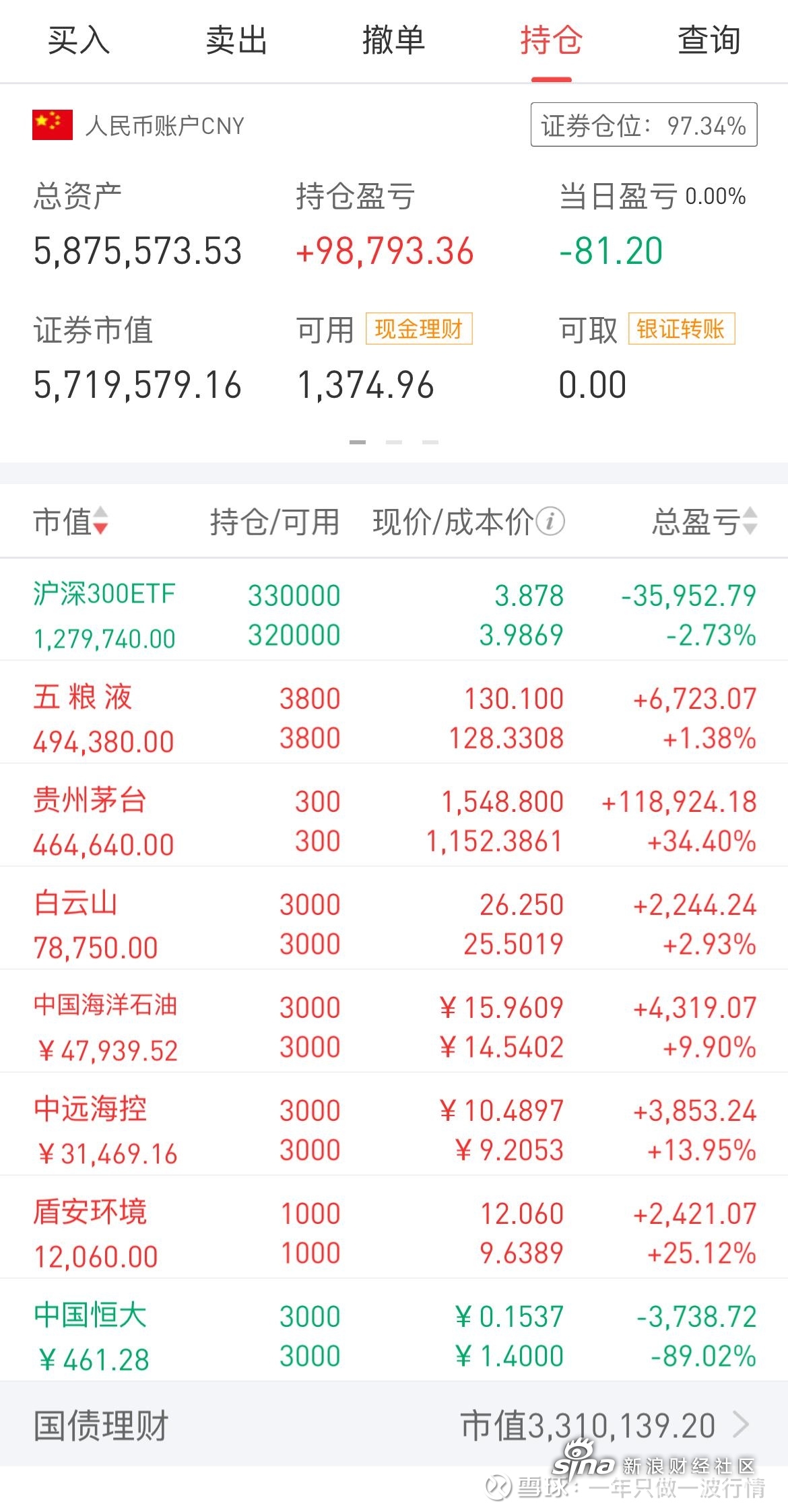788x1512 pixels.
Task: Go to the 查询 tab
Action: click(709, 40)
